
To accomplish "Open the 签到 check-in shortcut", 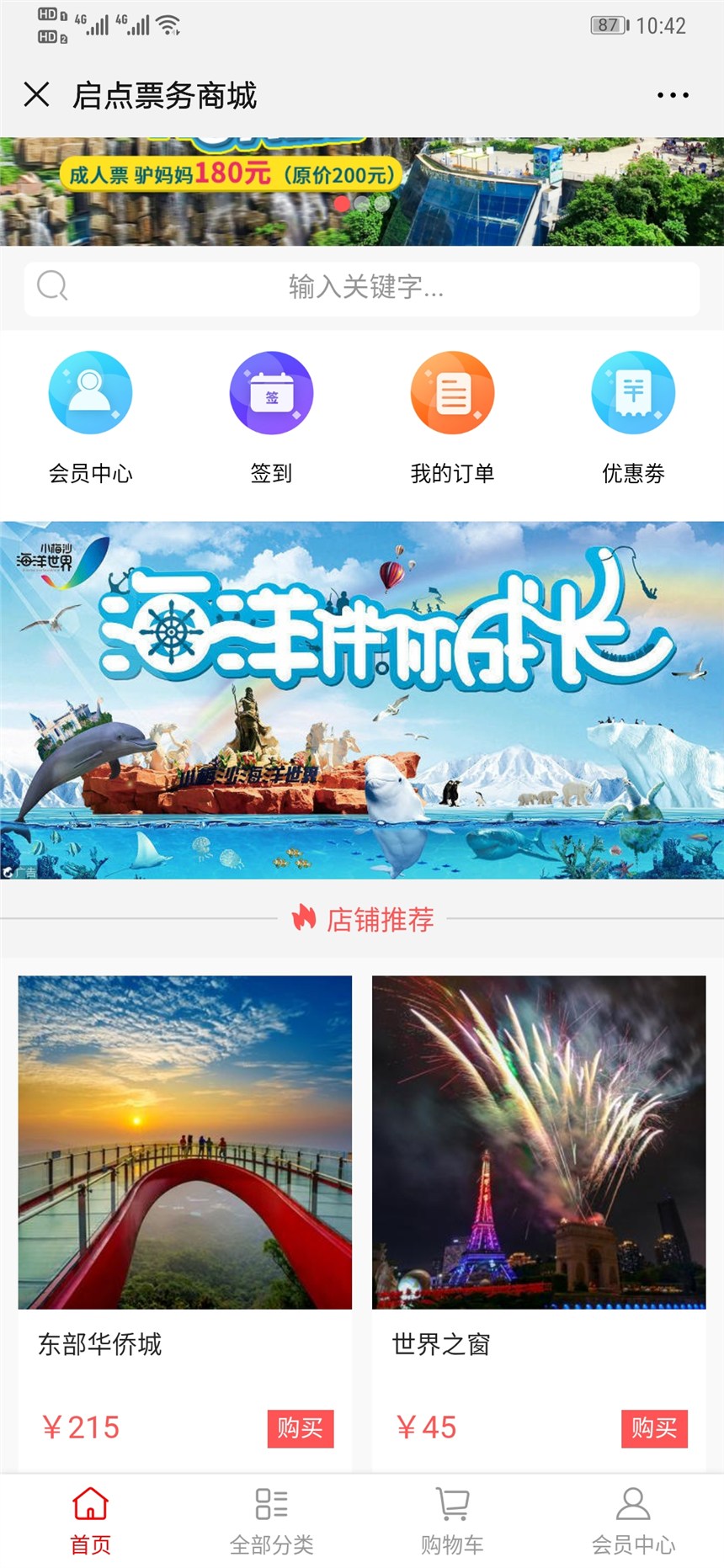I will point(271,394).
